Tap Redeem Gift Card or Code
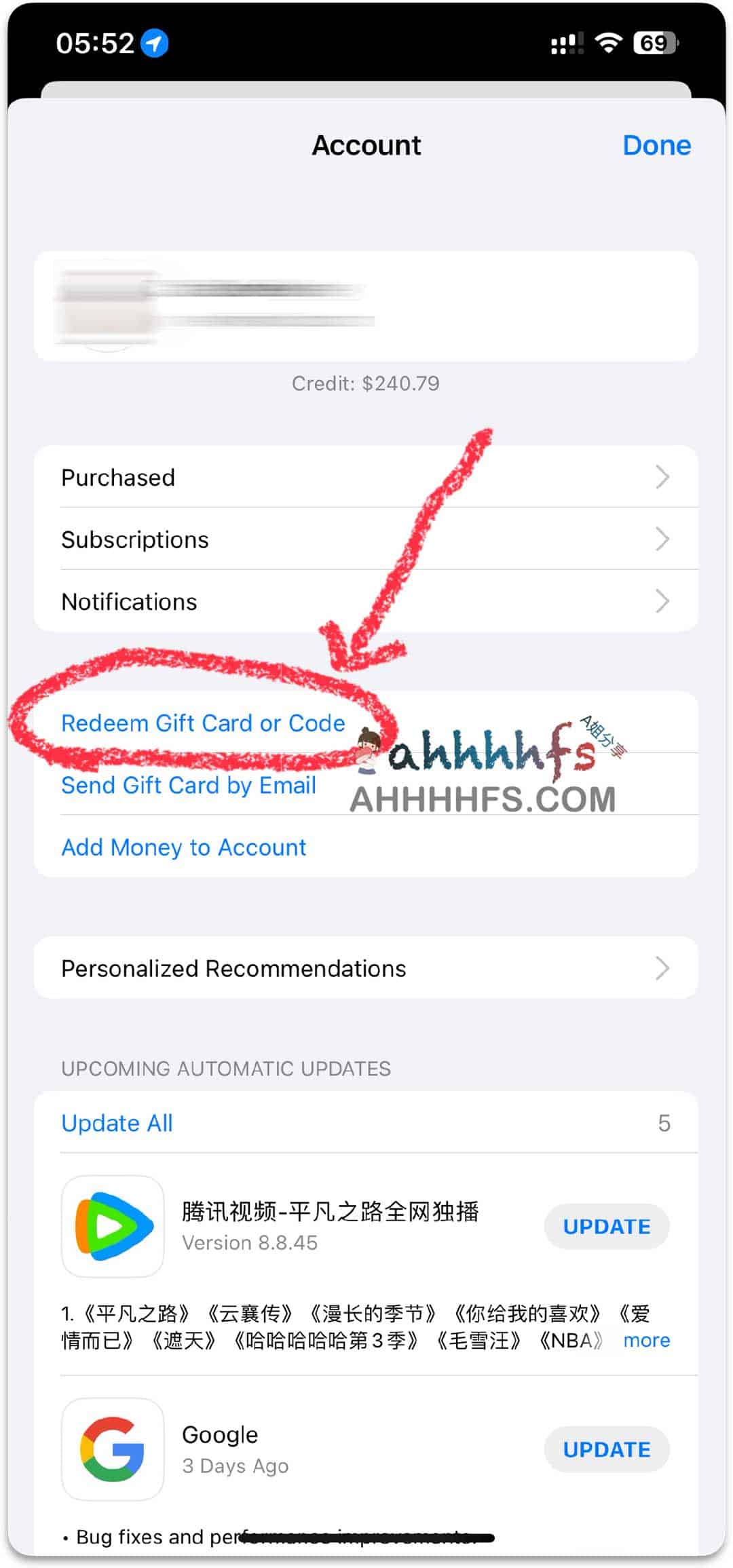 coord(203,723)
